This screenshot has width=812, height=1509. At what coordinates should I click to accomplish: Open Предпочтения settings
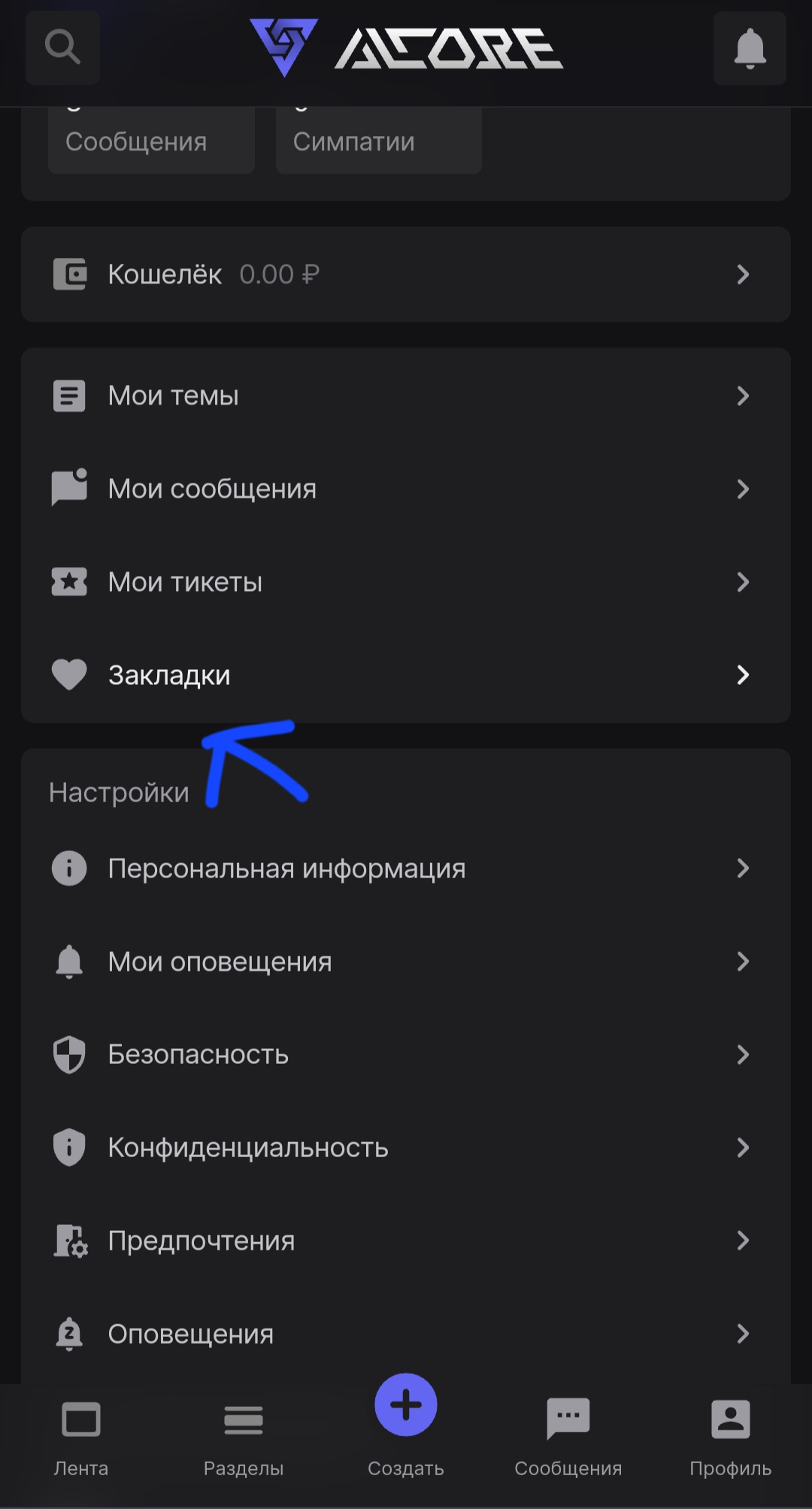[405, 1241]
